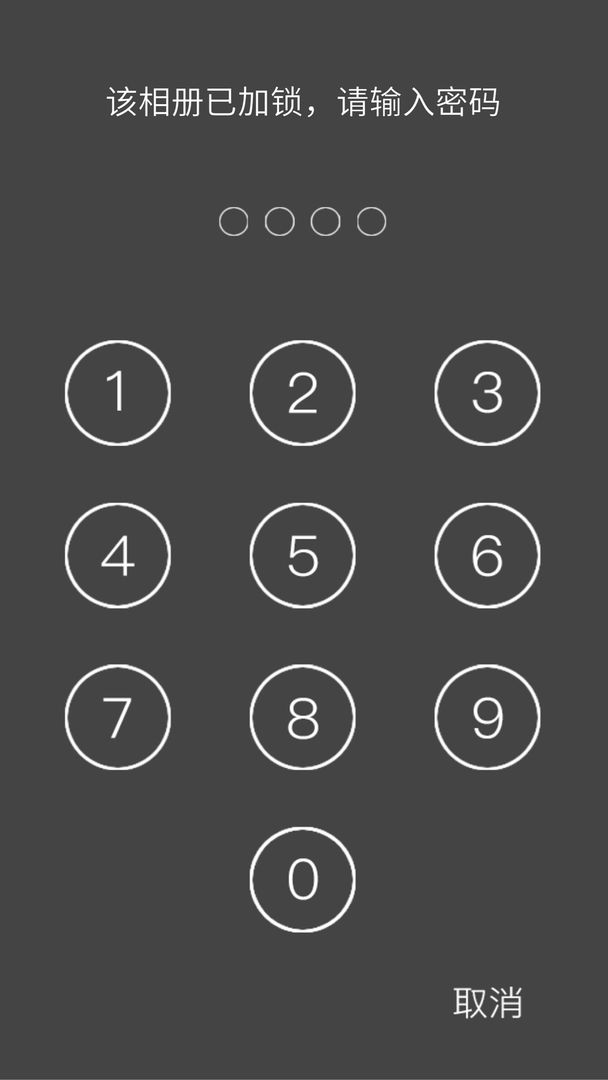This screenshot has width=608, height=1080.
Task: Tap digit 1 on the keypad
Action: tap(118, 393)
